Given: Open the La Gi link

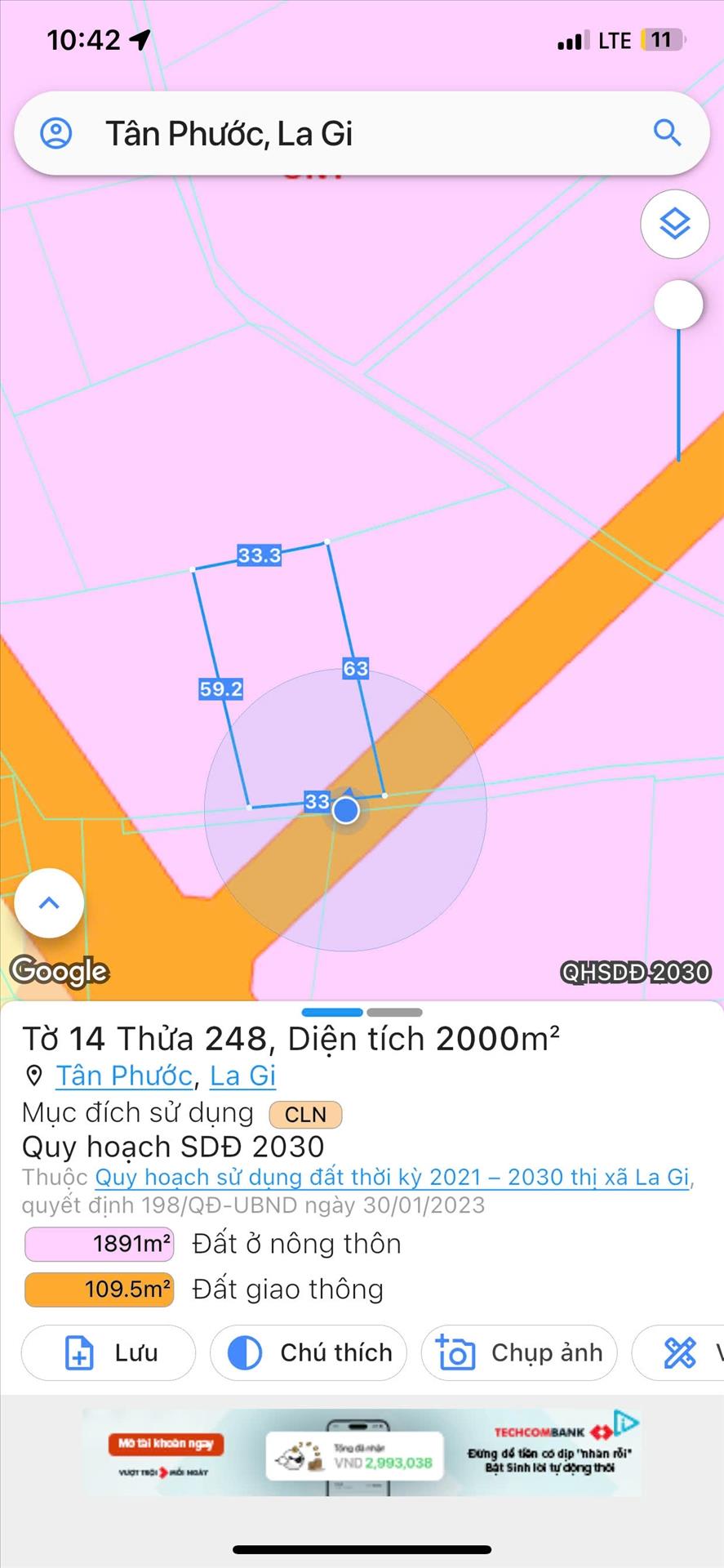Looking at the screenshot, I should 242,1076.
